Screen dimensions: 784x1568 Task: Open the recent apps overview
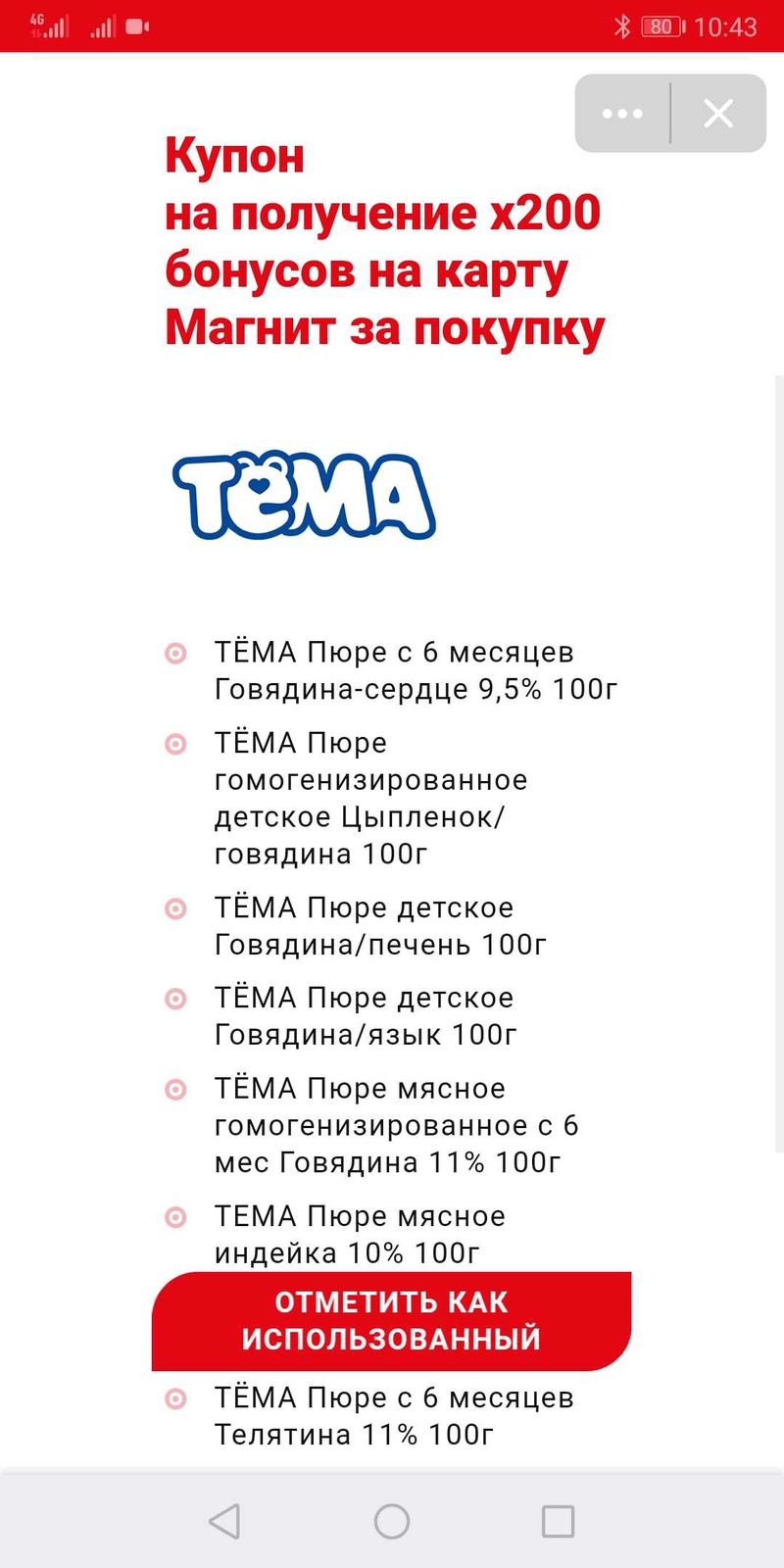click(x=558, y=1521)
